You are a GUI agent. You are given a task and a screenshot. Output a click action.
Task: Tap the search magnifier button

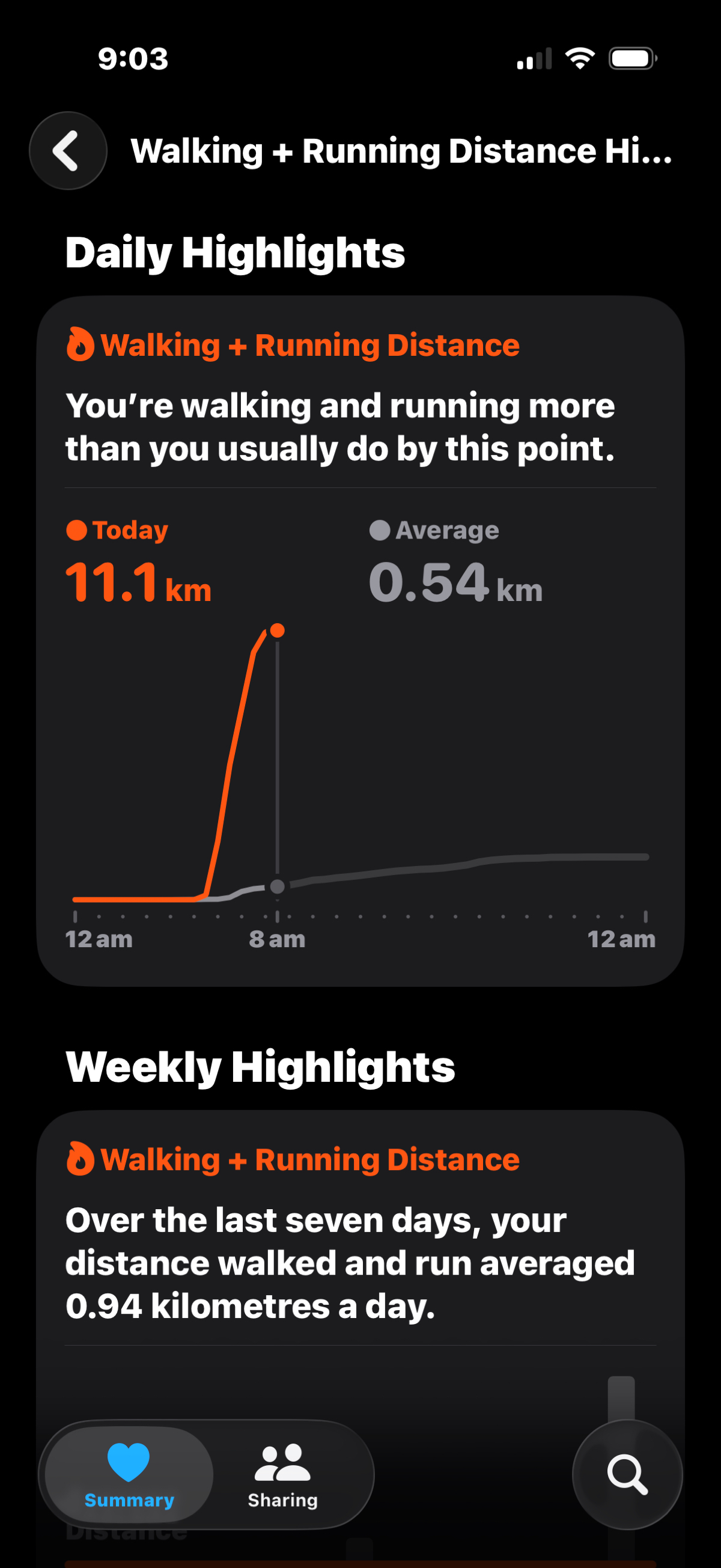click(x=627, y=1474)
